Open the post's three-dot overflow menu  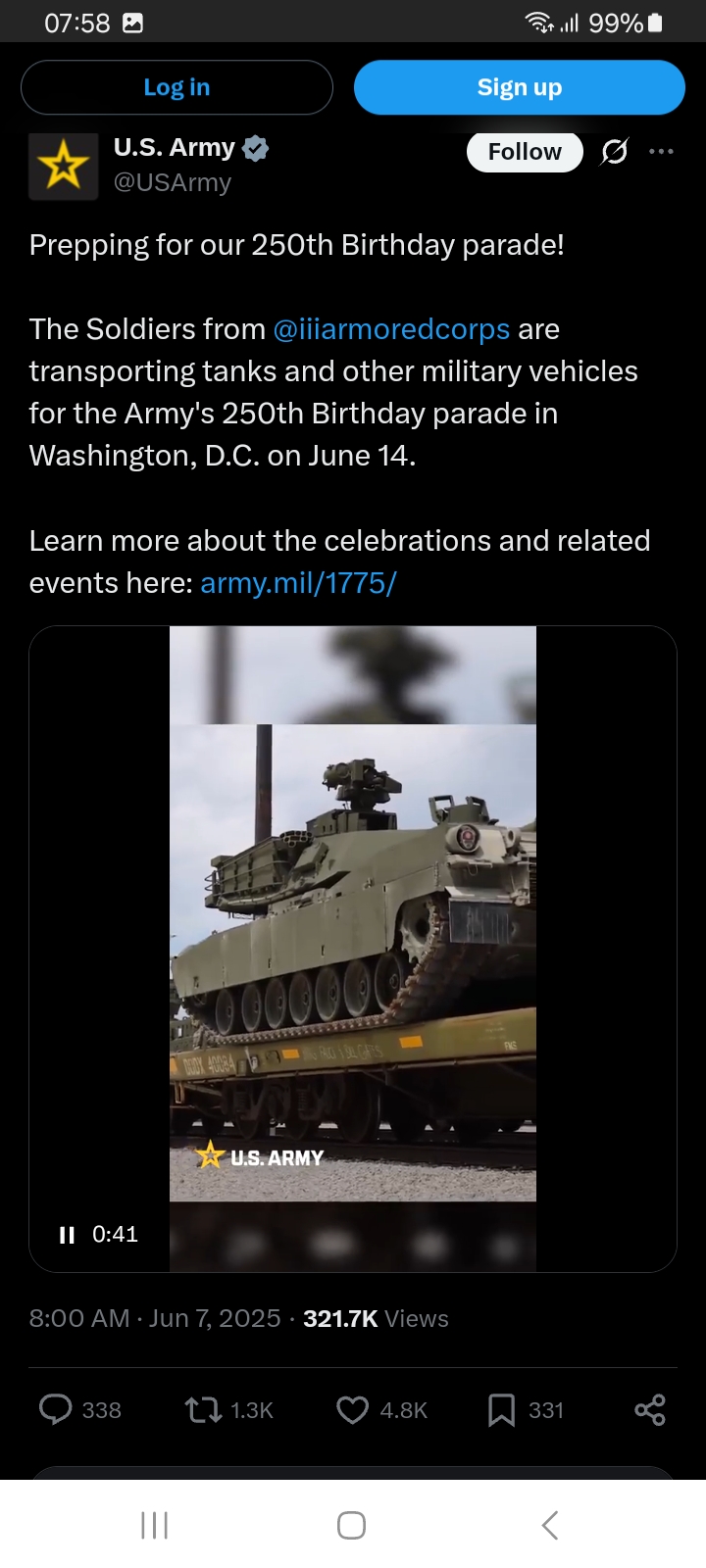coord(662,151)
